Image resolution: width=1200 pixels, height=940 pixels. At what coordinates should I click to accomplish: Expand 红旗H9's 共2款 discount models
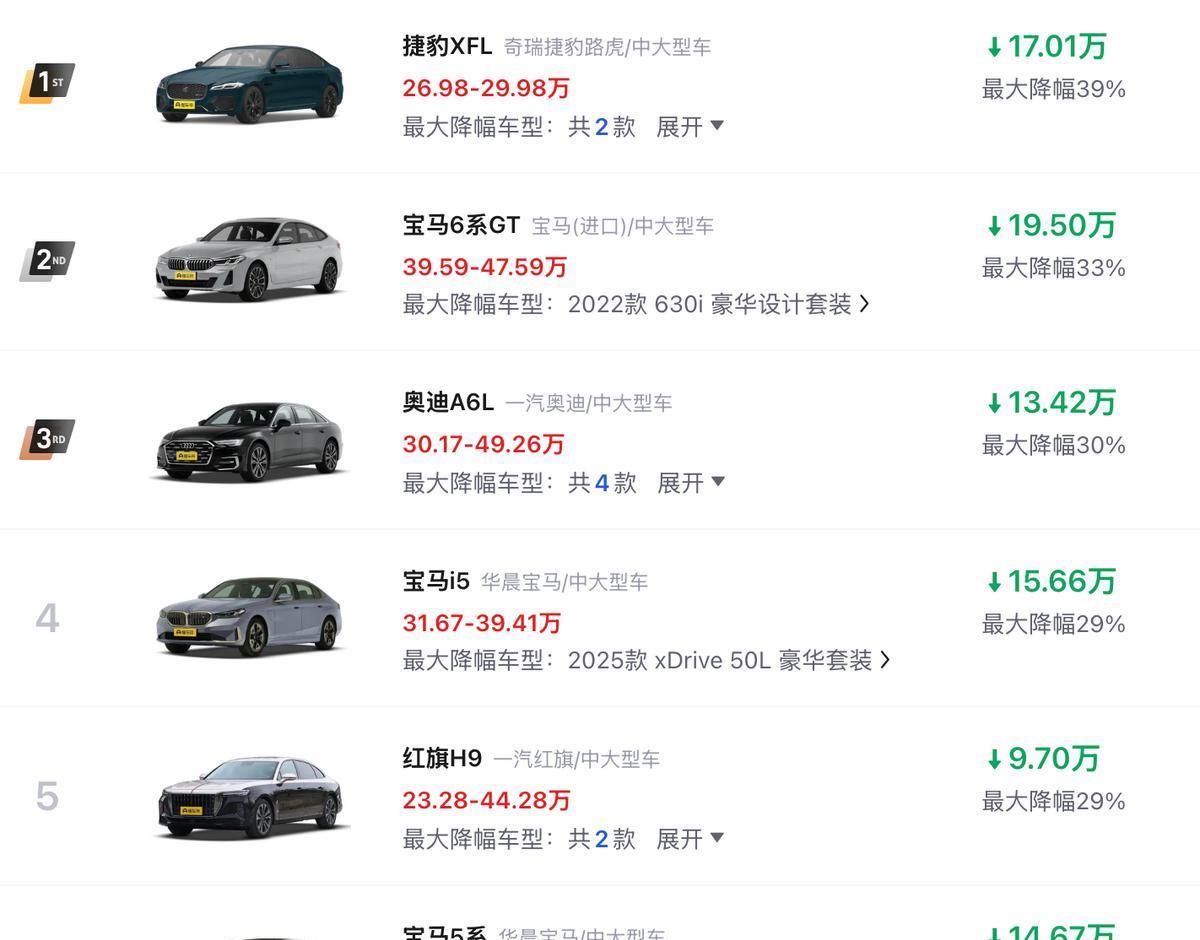coord(689,839)
